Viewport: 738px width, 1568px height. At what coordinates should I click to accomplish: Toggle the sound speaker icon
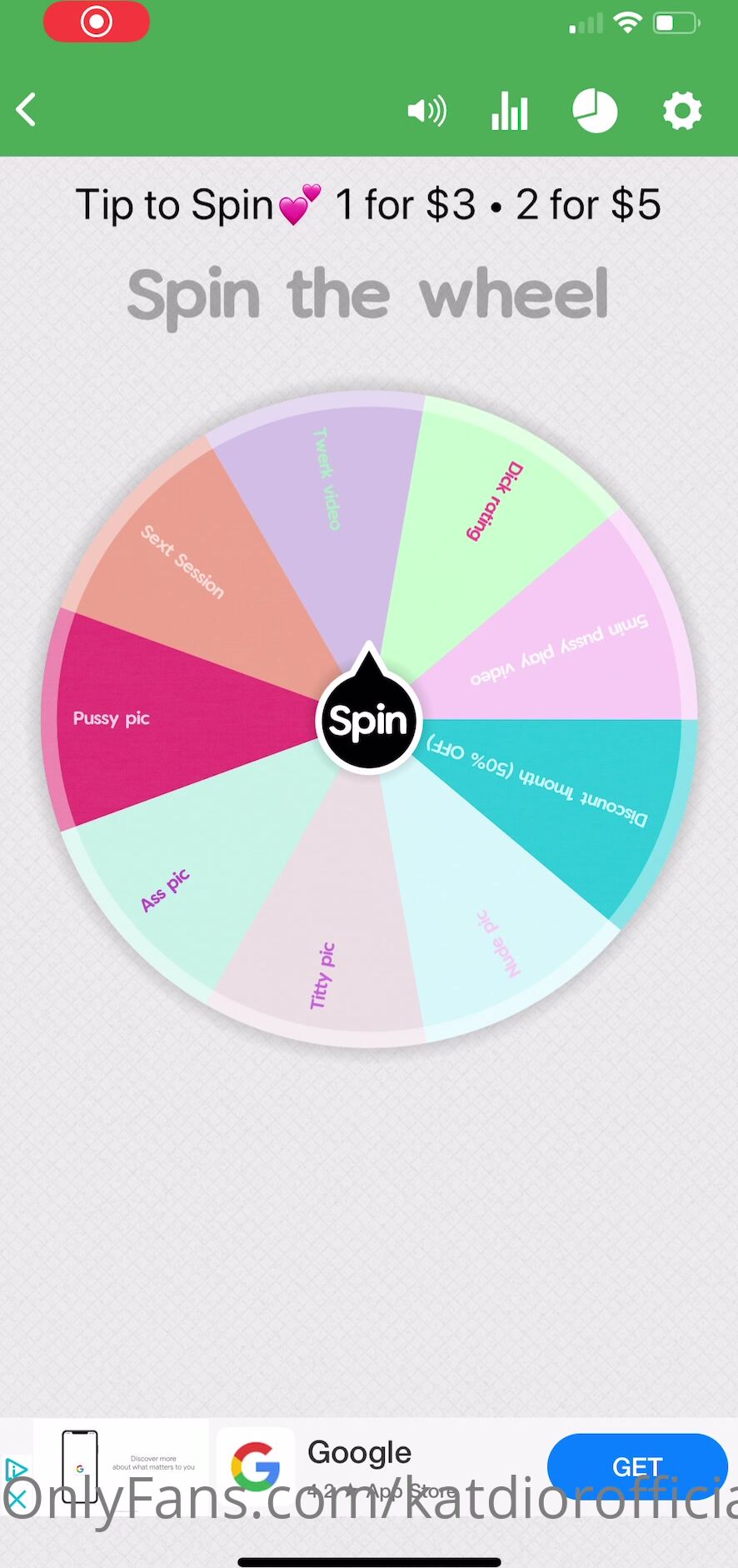click(426, 111)
